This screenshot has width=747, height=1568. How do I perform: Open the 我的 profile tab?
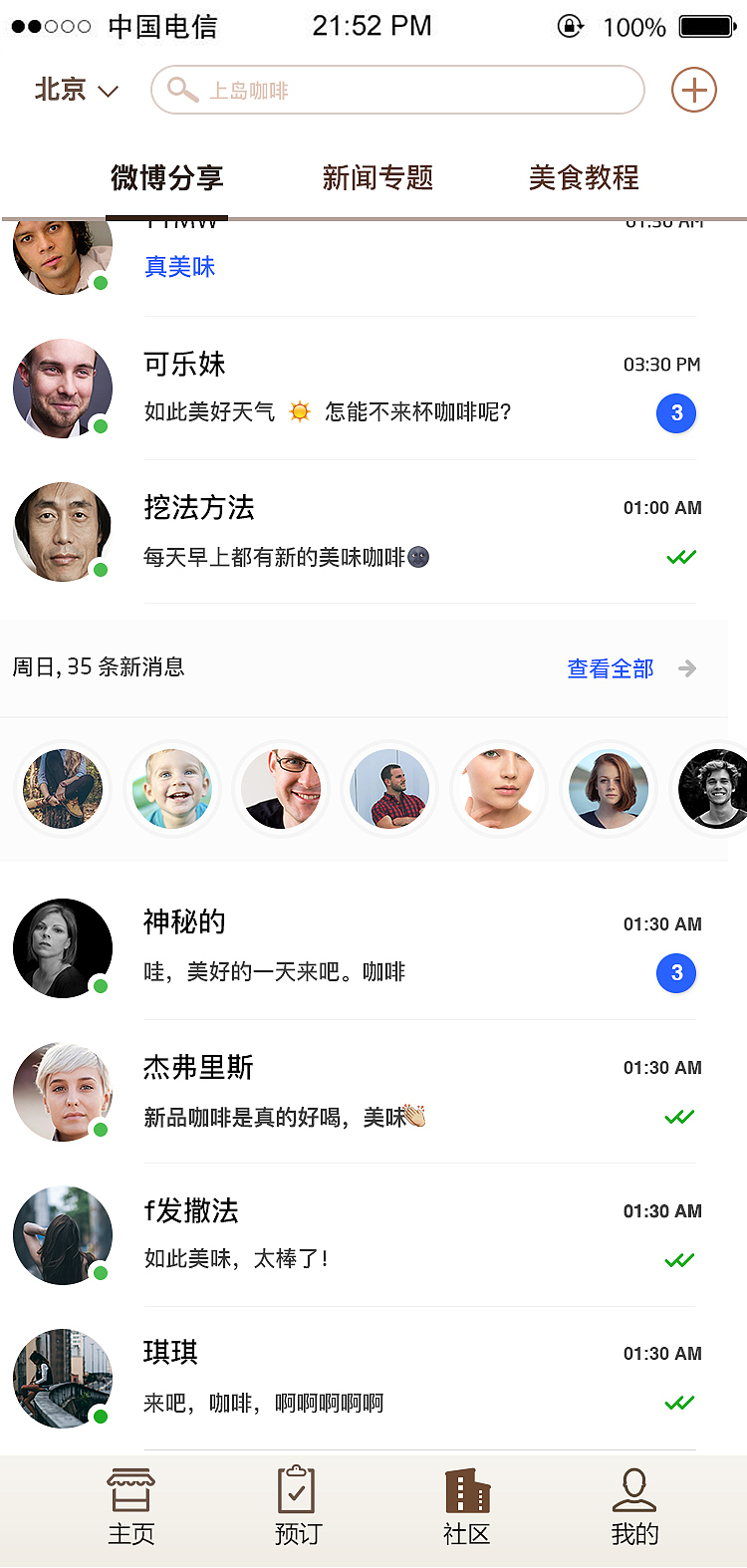(x=634, y=1507)
